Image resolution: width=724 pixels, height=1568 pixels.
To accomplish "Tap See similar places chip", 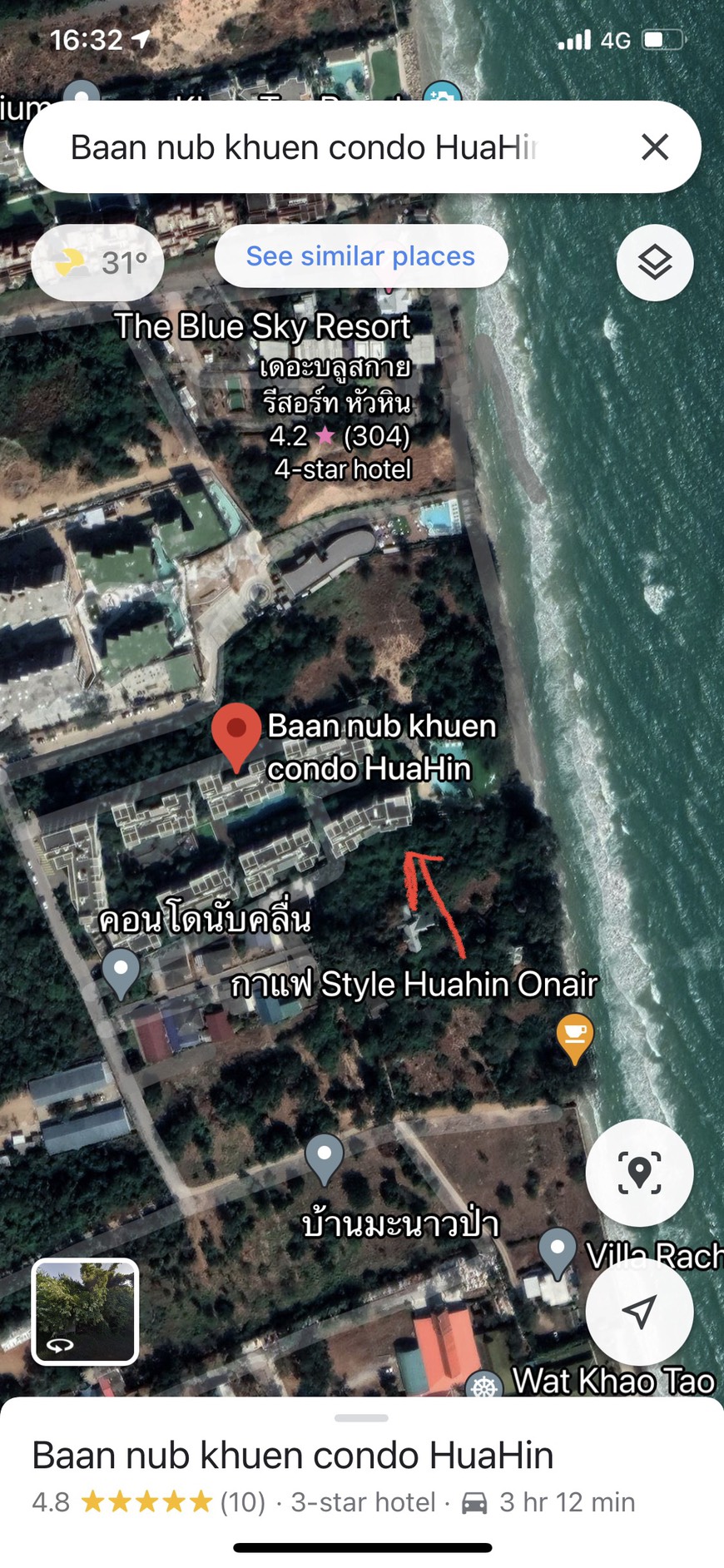I will [x=360, y=256].
